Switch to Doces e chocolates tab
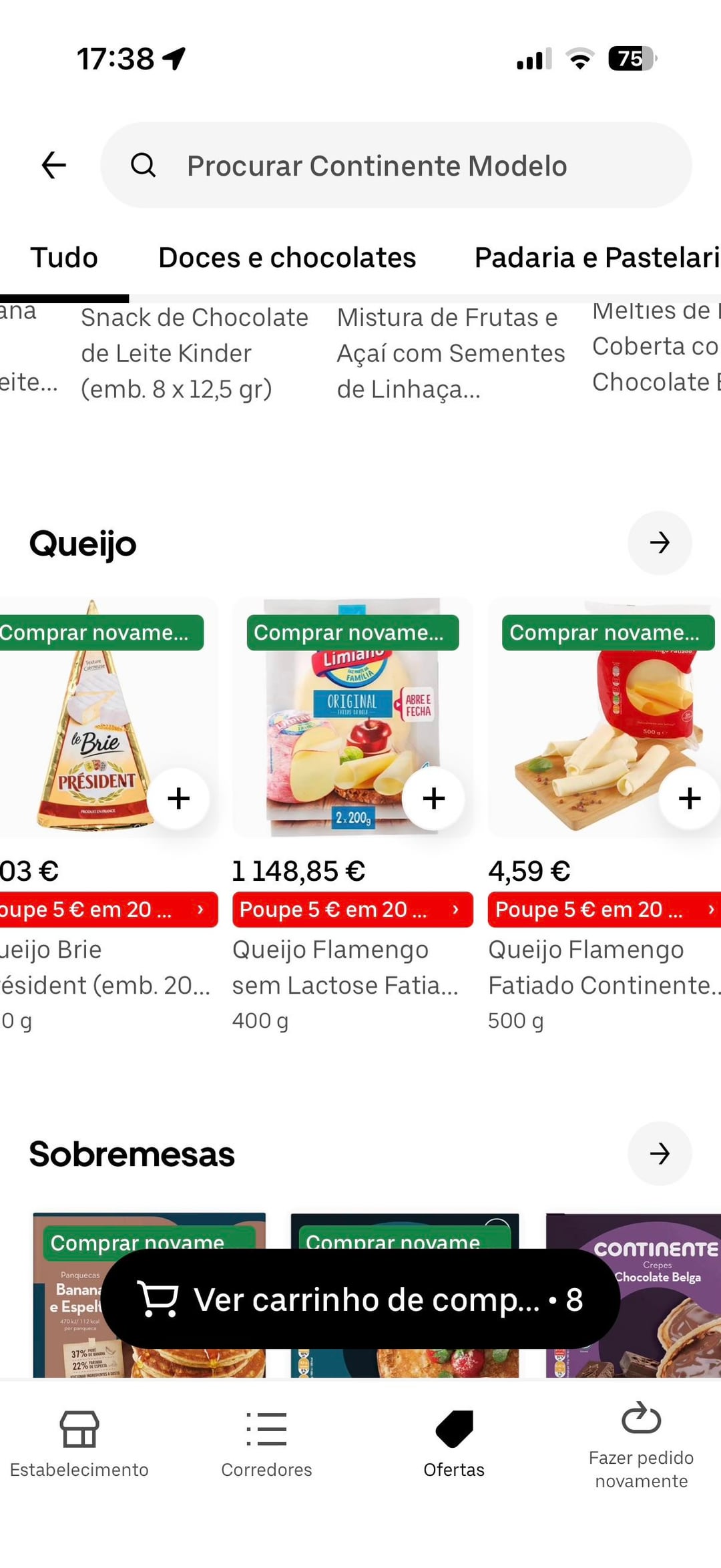Image resolution: width=721 pixels, height=1568 pixels. (286, 258)
